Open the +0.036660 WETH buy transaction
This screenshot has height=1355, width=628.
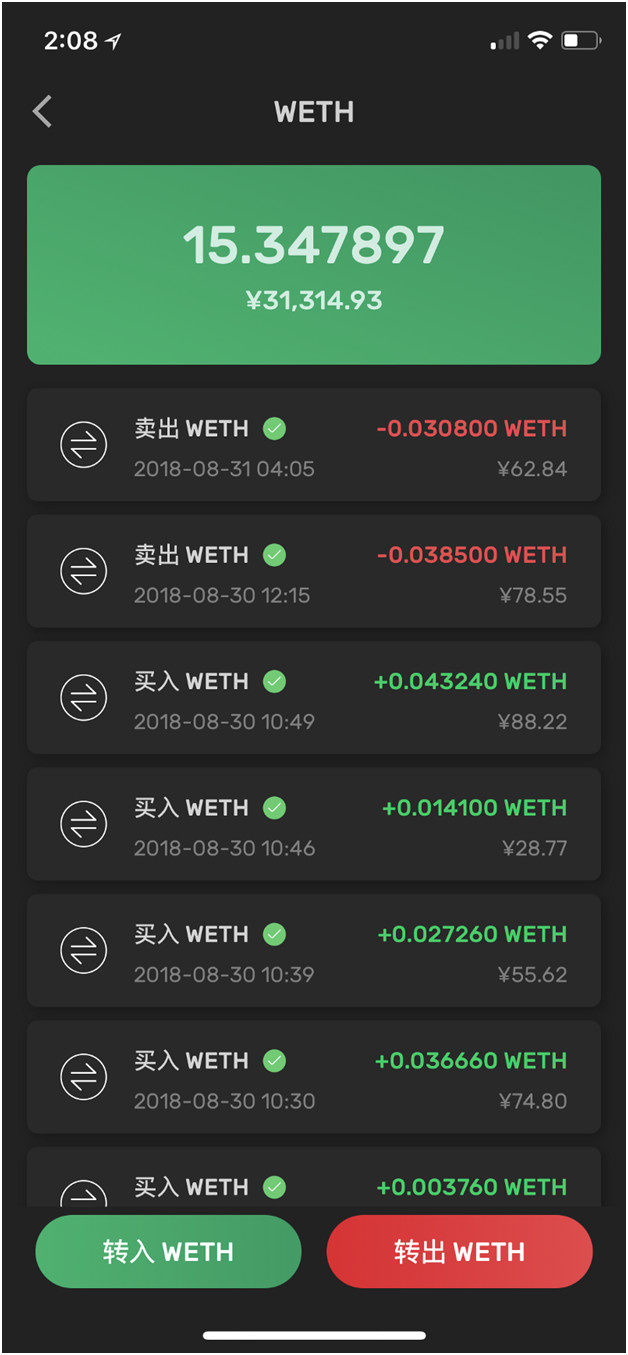point(314,1077)
